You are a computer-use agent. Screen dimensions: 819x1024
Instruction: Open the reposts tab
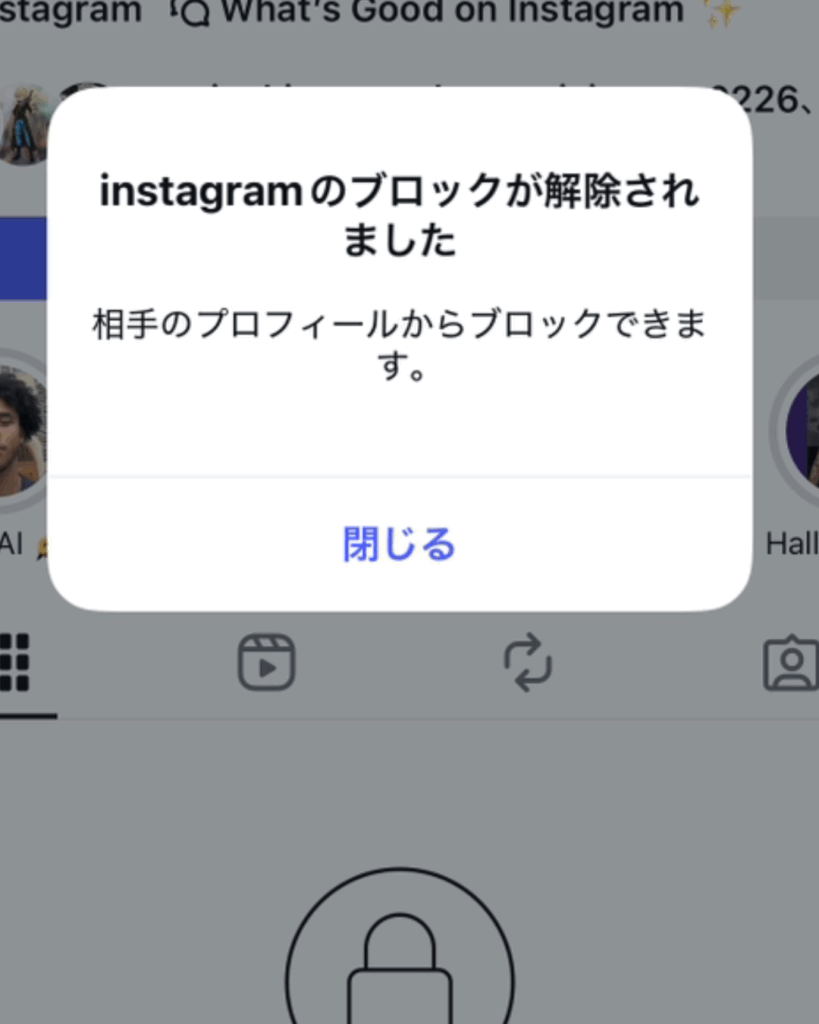(527, 662)
